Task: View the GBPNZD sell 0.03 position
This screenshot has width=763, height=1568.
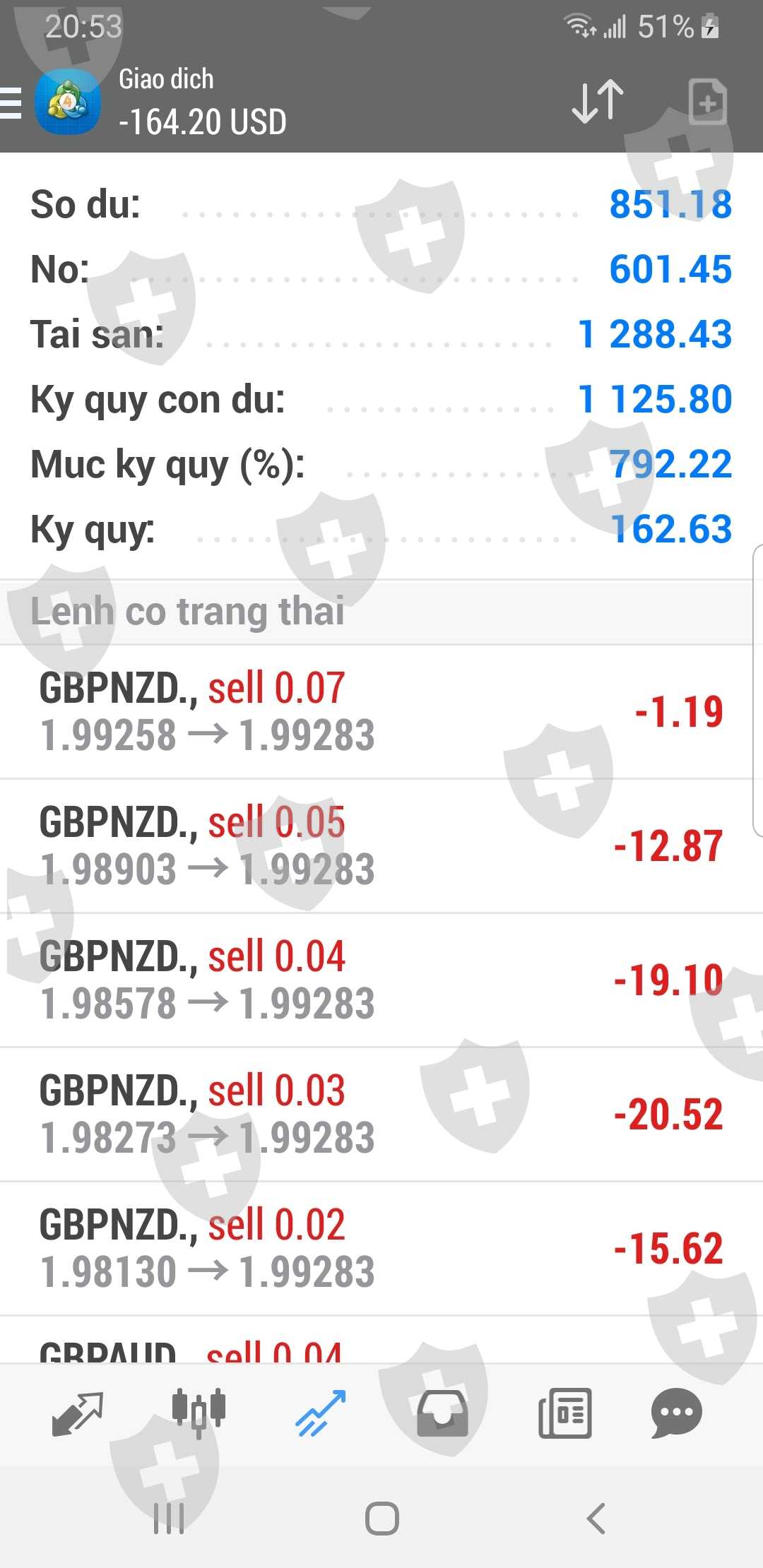Action: (x=381, y=1114)
